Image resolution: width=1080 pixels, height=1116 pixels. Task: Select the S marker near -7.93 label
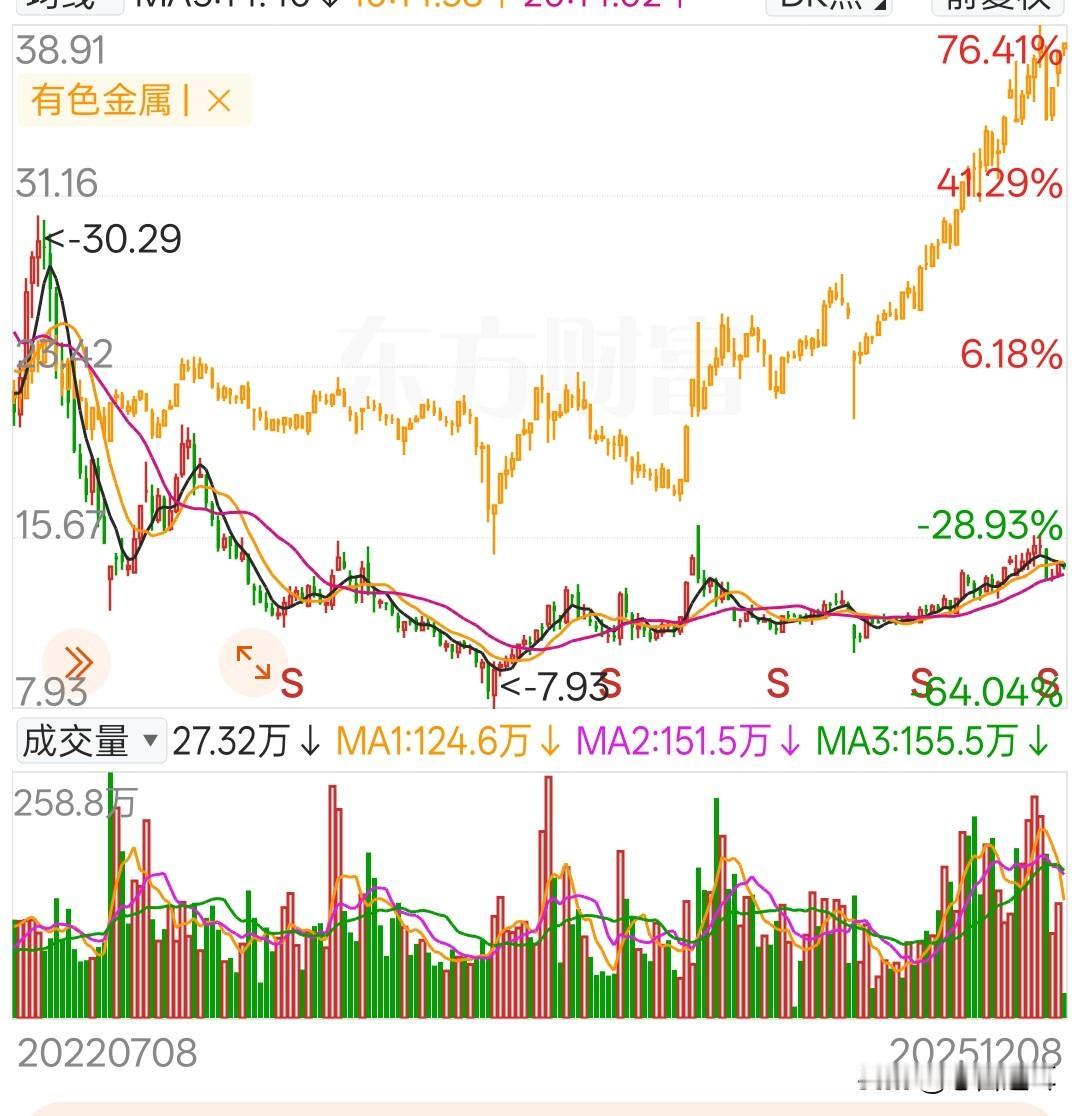coord(610,682)
